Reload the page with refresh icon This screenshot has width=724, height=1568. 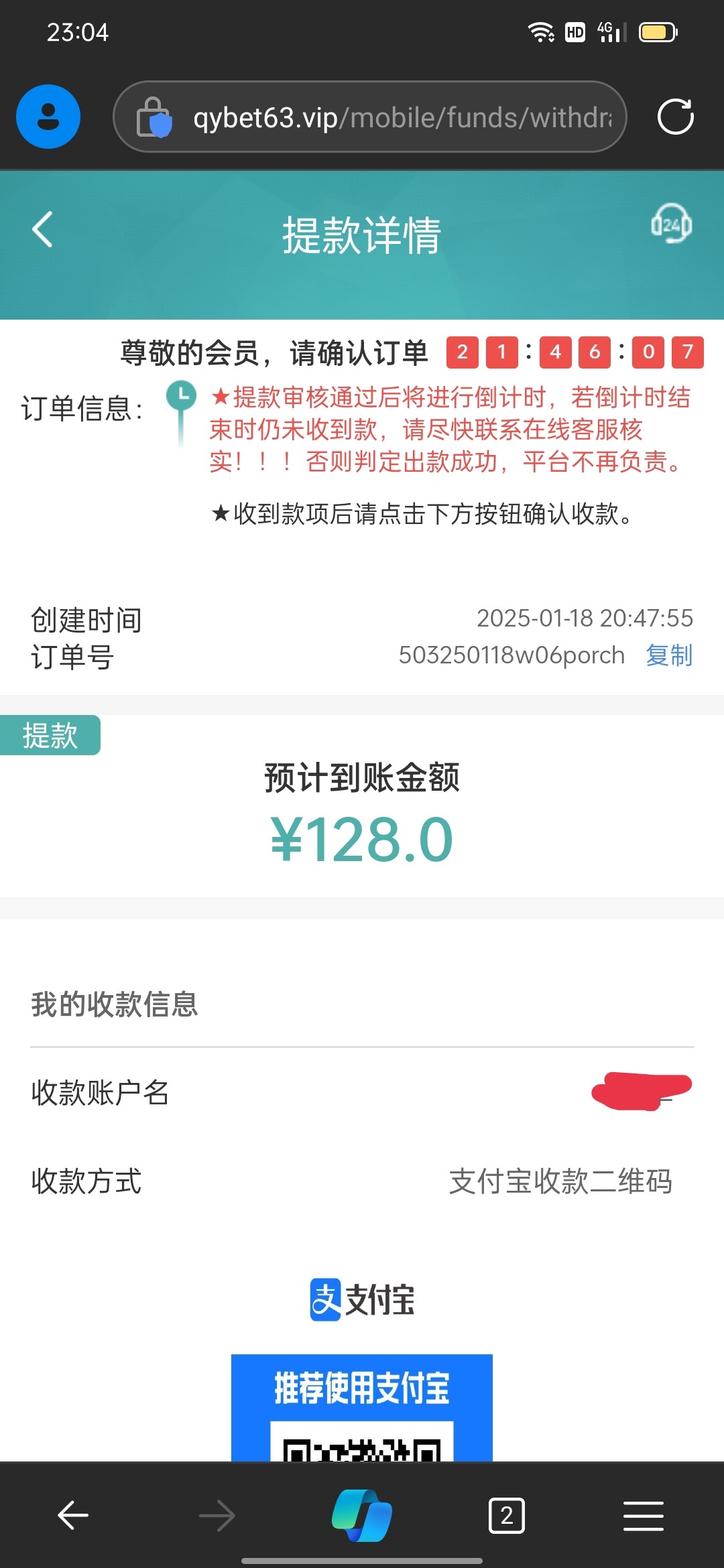pos(675,117)
